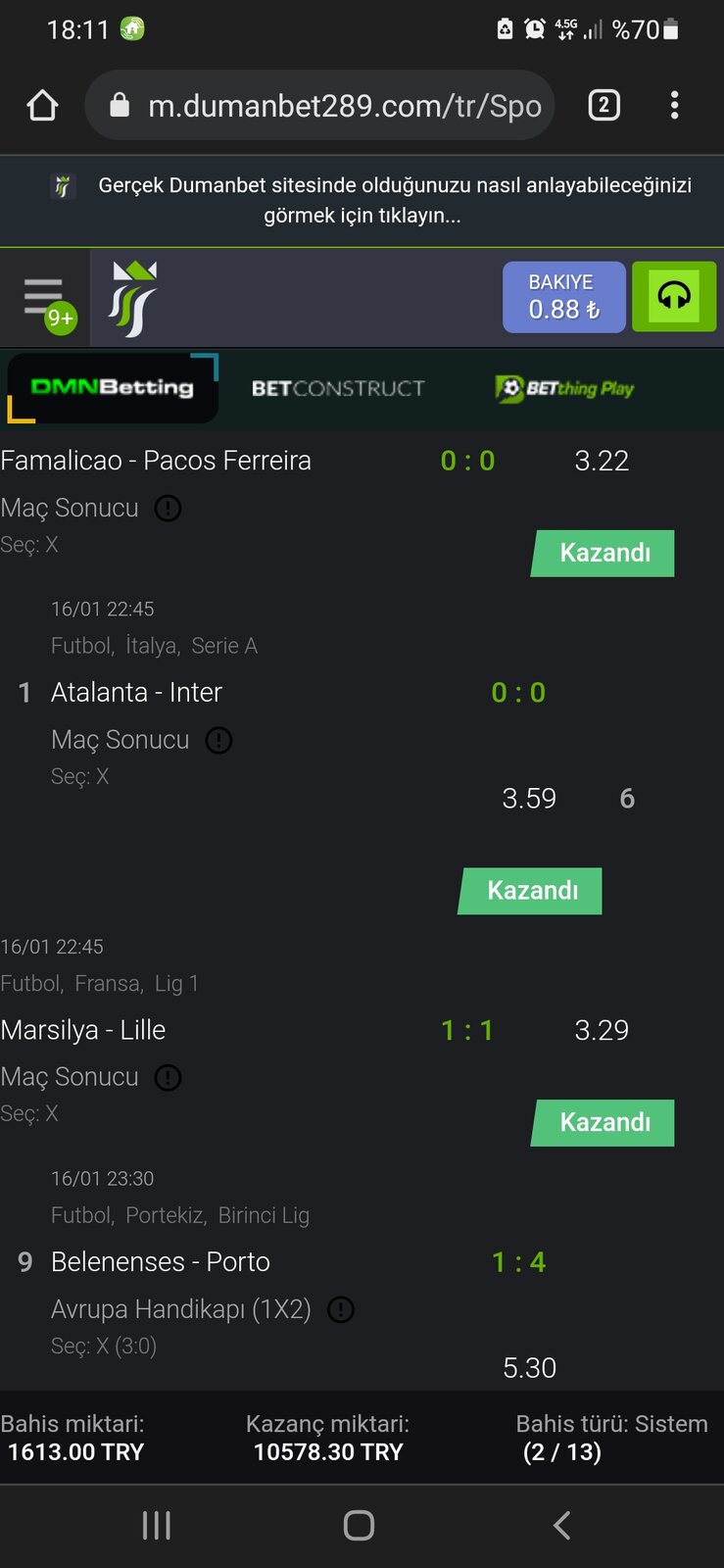Open the browser overflow menu
This screenshot has width=724, height=1568.
tap(674, 105)
